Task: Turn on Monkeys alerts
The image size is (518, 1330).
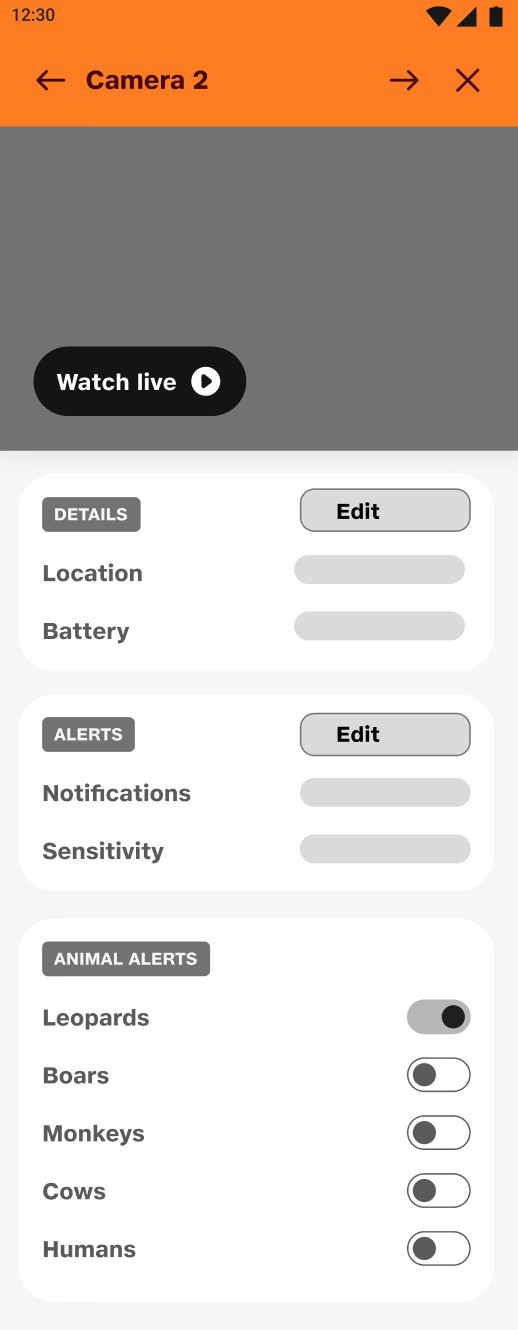Action: coord(438,1133)
